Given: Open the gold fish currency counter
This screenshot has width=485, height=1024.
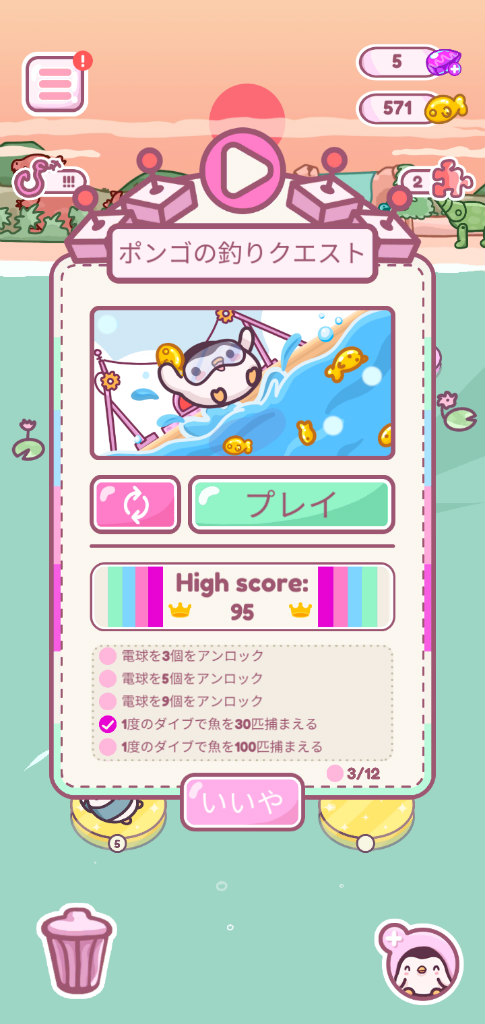Looking at the screenshot, I should point(413,108).
